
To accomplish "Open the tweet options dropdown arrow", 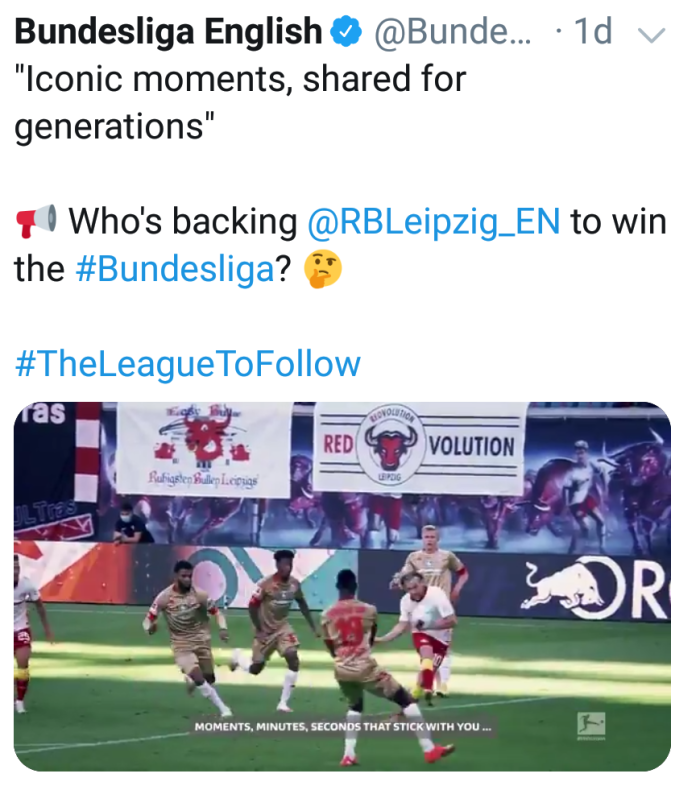I will (x=651, y=35).
